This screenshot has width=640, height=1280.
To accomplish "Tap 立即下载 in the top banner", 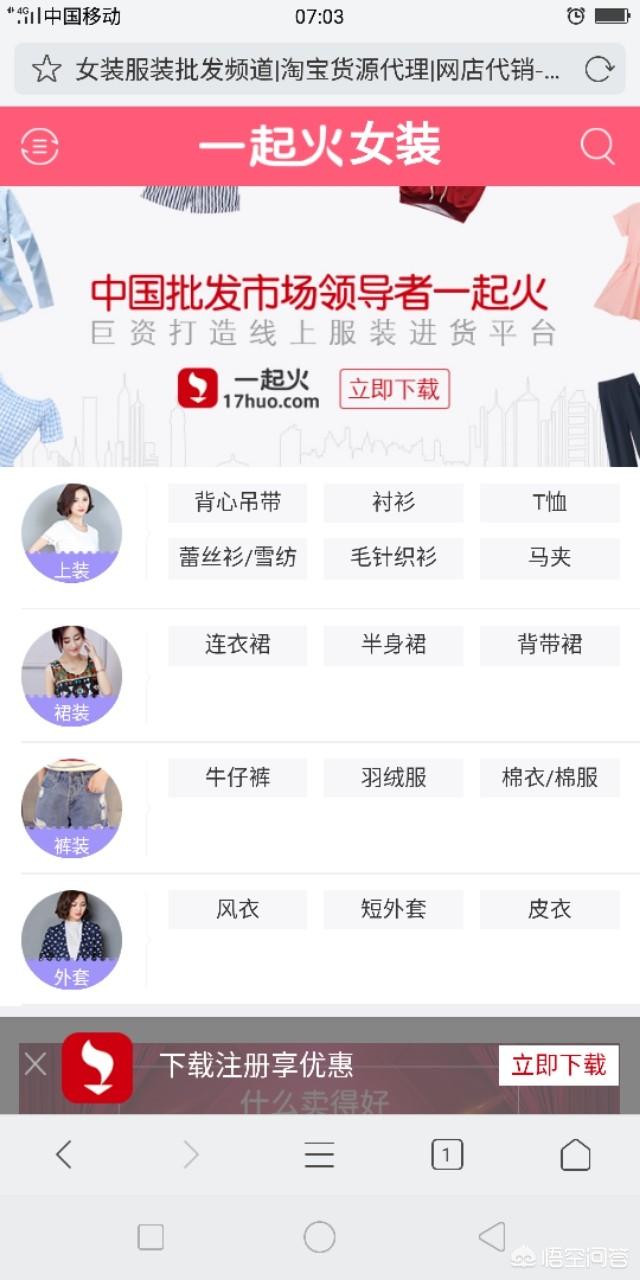I will 394,389.
